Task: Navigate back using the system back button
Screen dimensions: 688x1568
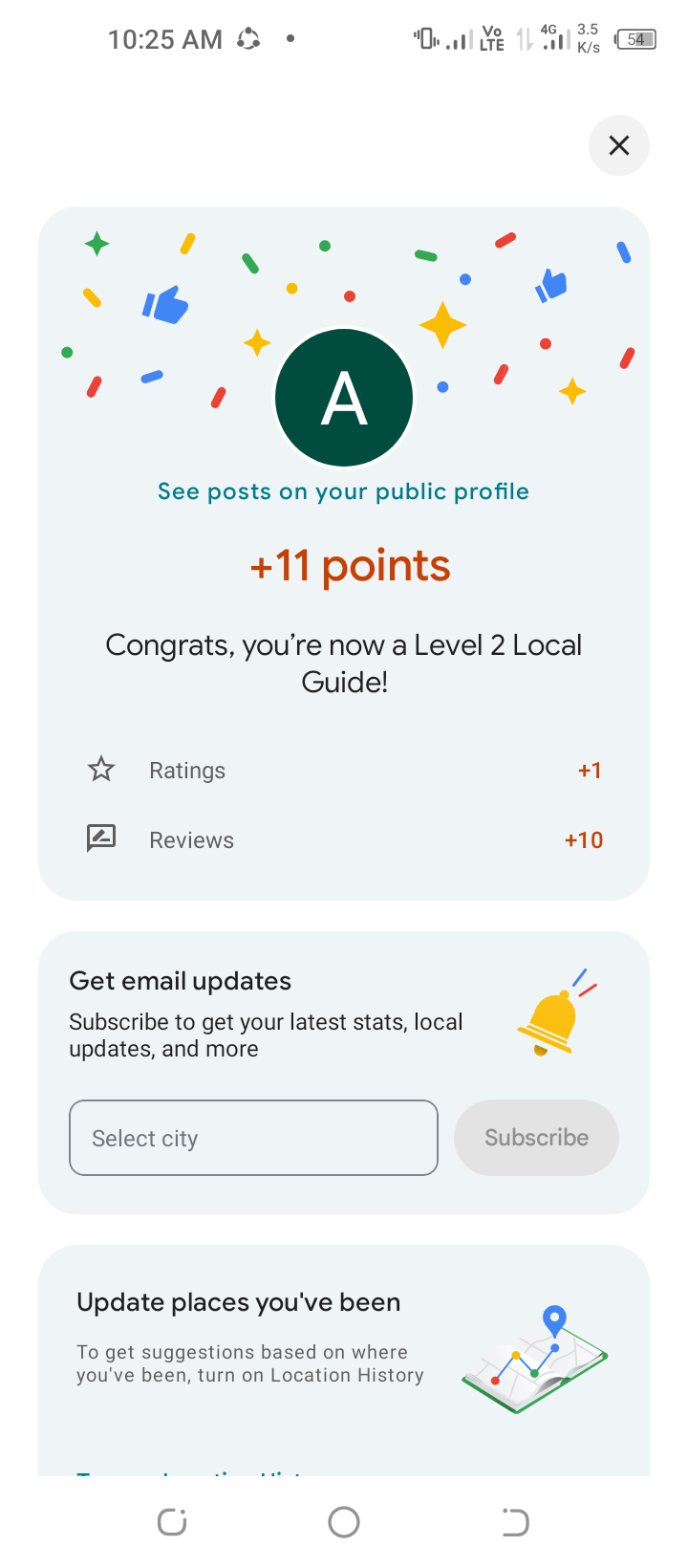Action: coord(515,1521)
